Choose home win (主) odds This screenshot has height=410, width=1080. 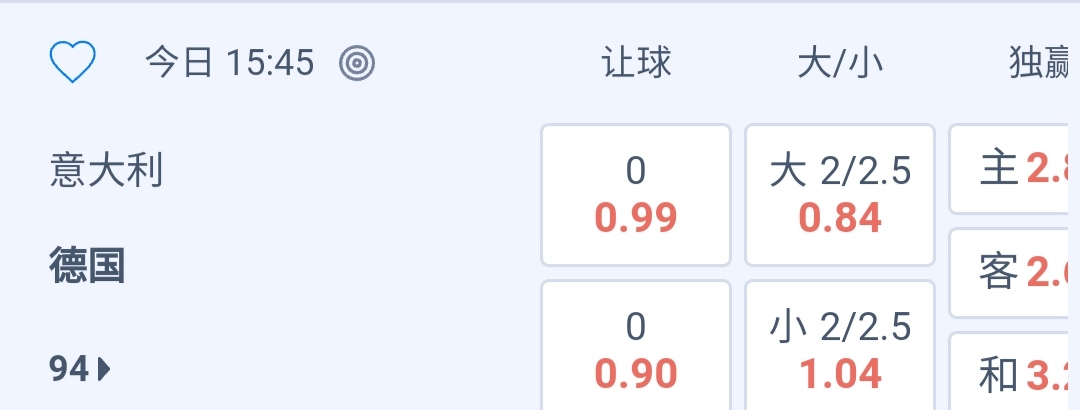pyautogui.click(x=1015, y=170)
